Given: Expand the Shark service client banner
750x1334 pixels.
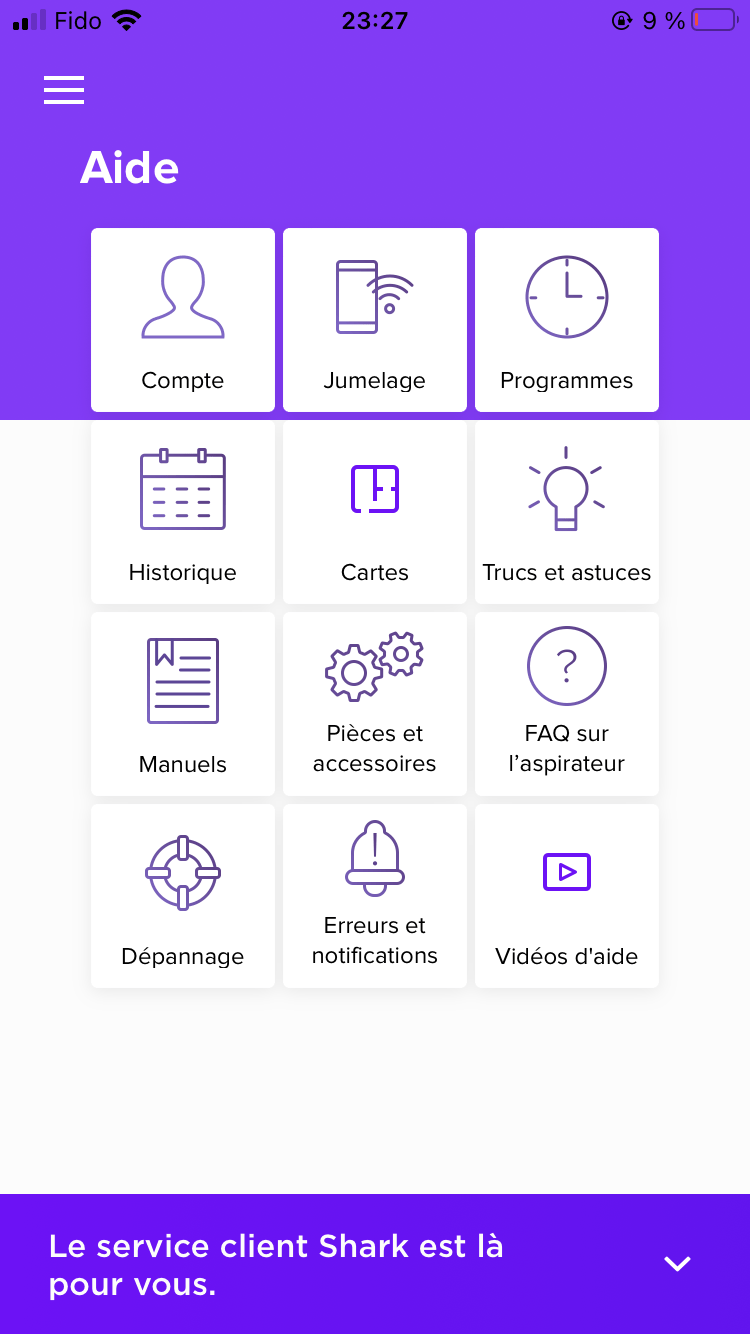Looking at the screenshot, I should tap(677, 1264).
